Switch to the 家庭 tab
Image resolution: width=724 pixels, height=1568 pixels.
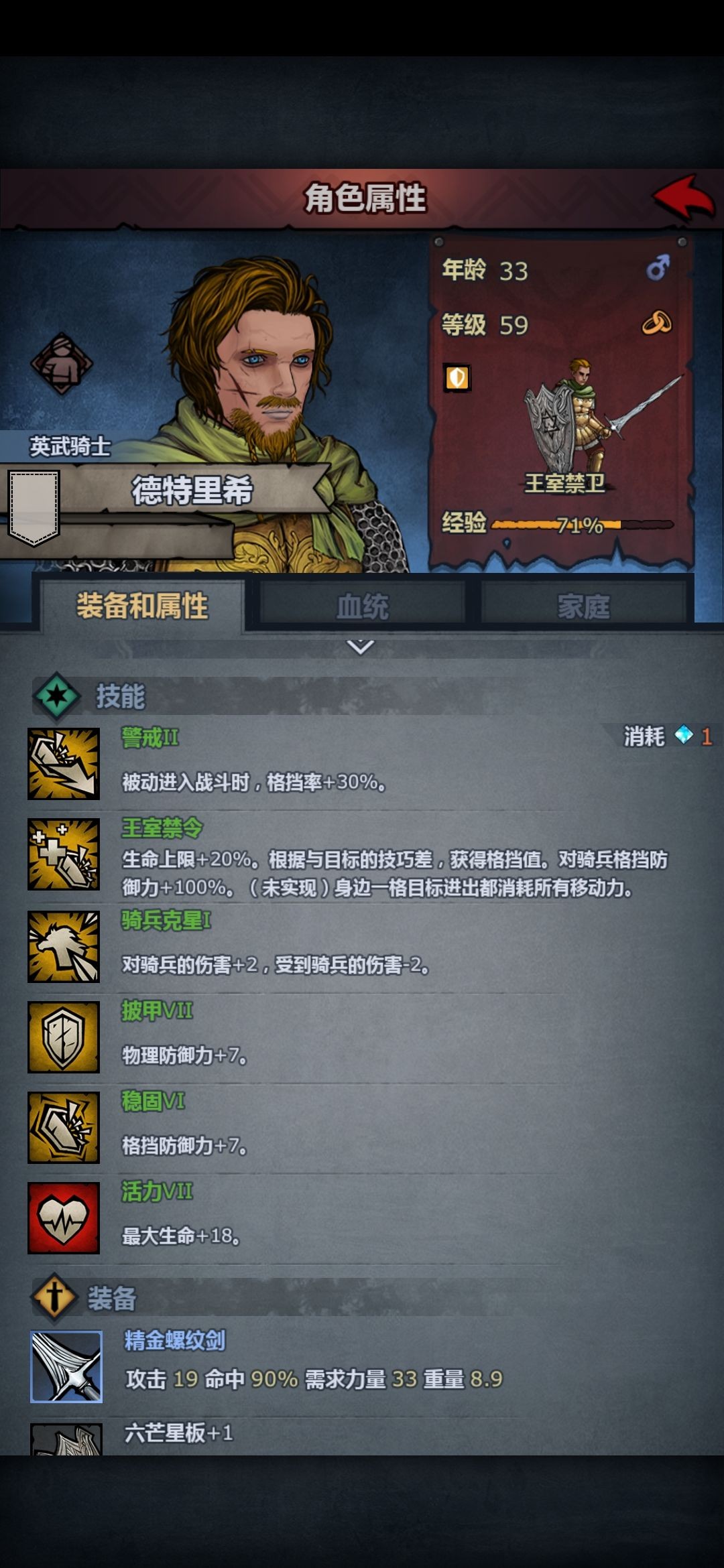click(583, 606)
